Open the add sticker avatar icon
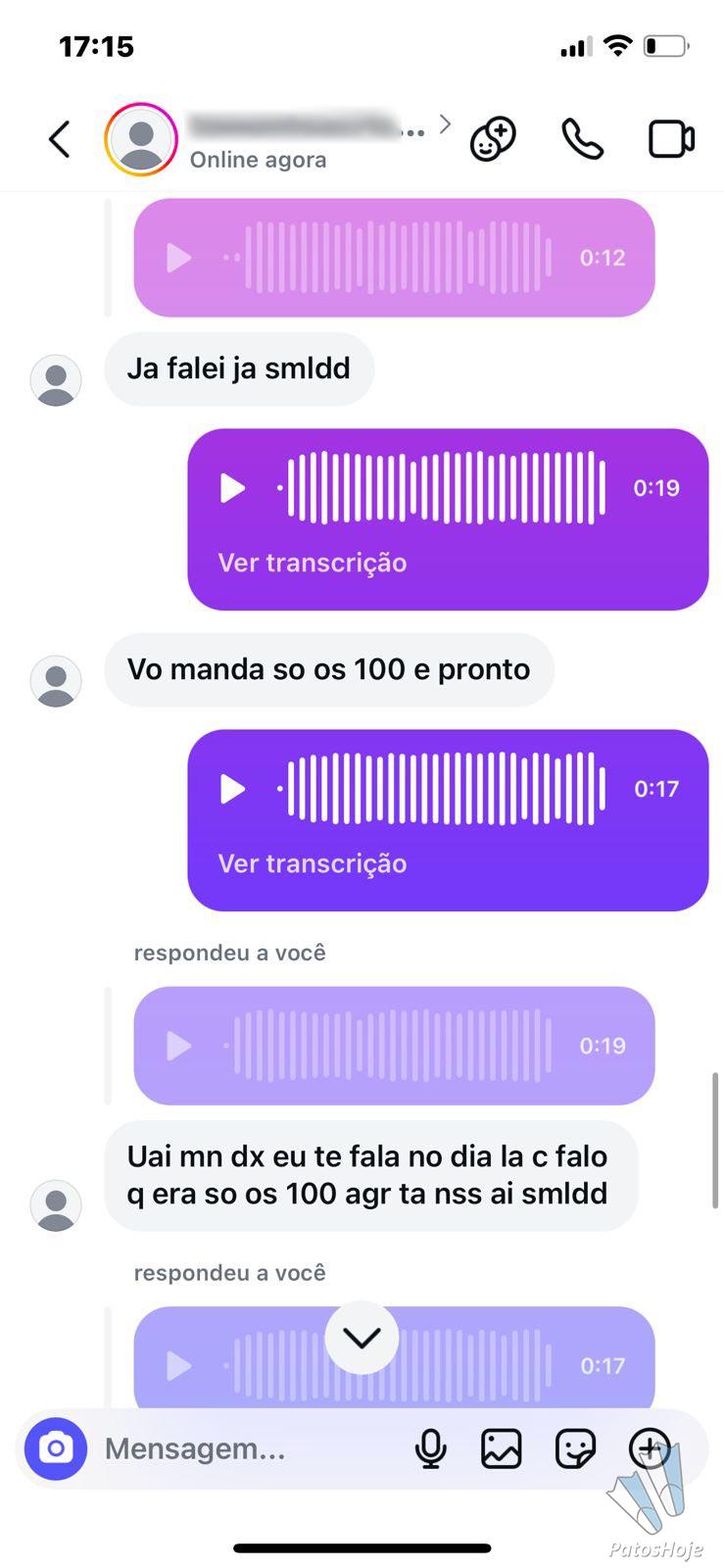724x1568 pixels. coord(493,139)
